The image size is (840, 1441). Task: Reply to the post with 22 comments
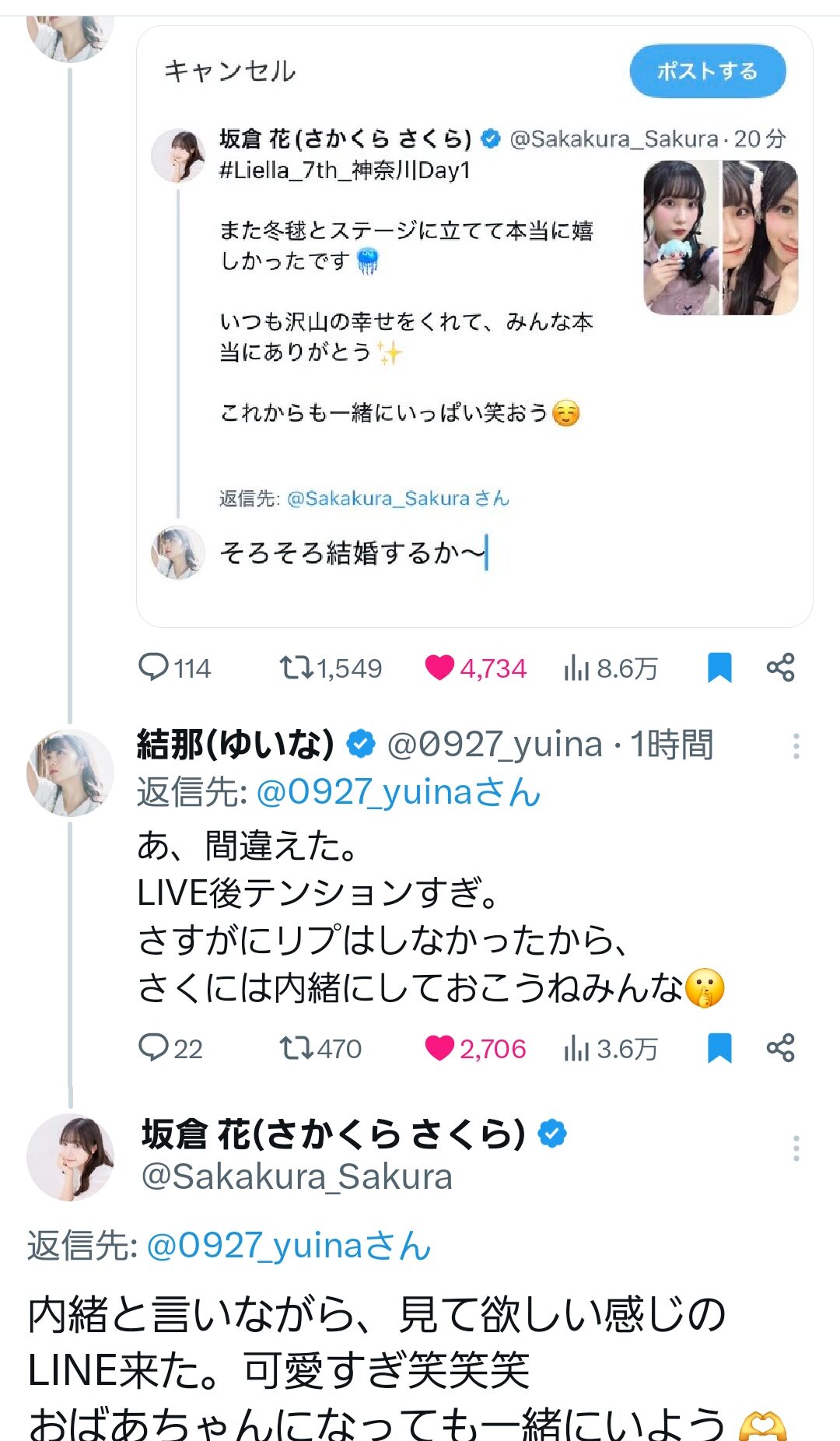coord(154,1048)
